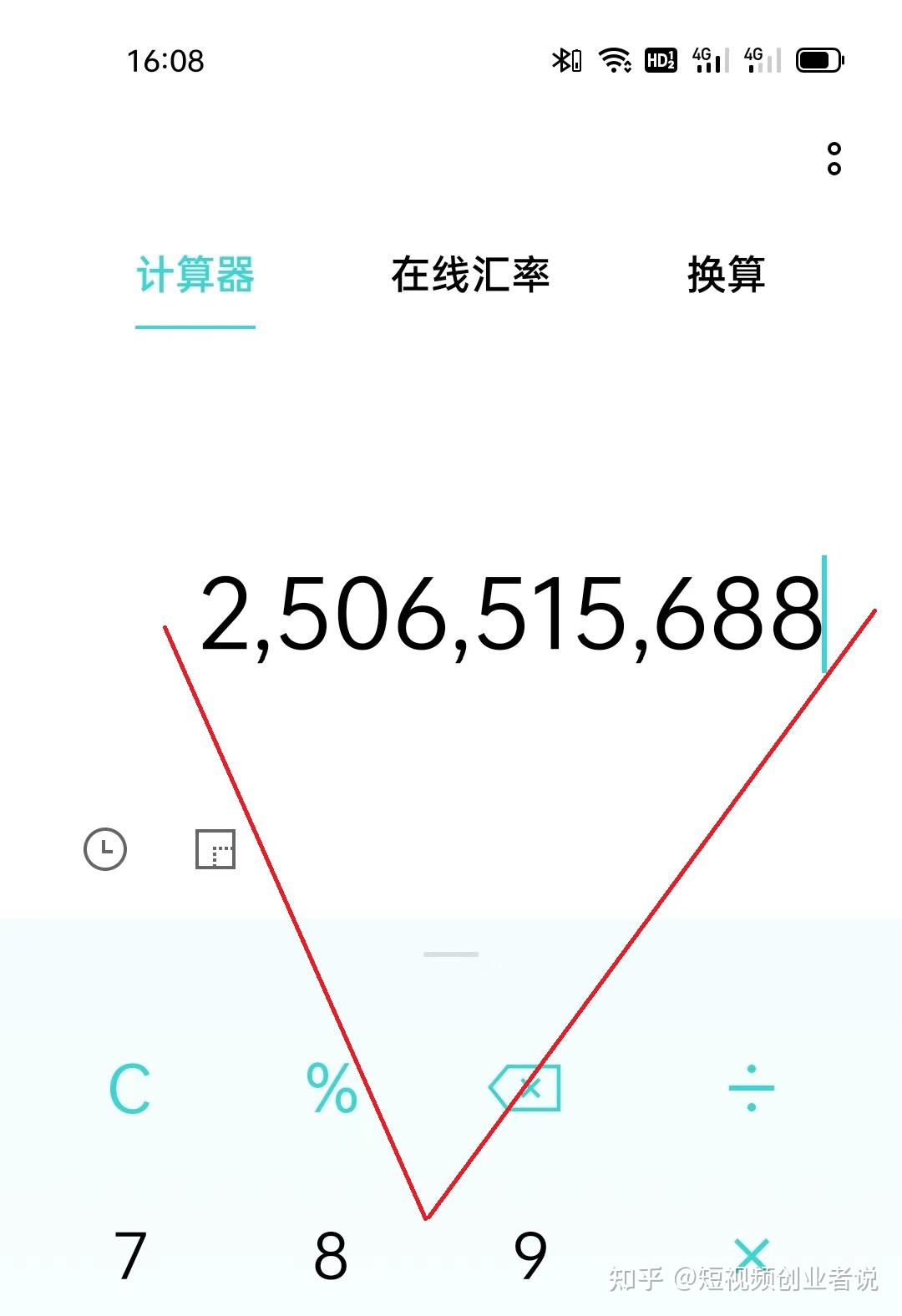Tap the keypad collapse handle
The width and height of the screenshot is (902, 1316).
point(451,954)
